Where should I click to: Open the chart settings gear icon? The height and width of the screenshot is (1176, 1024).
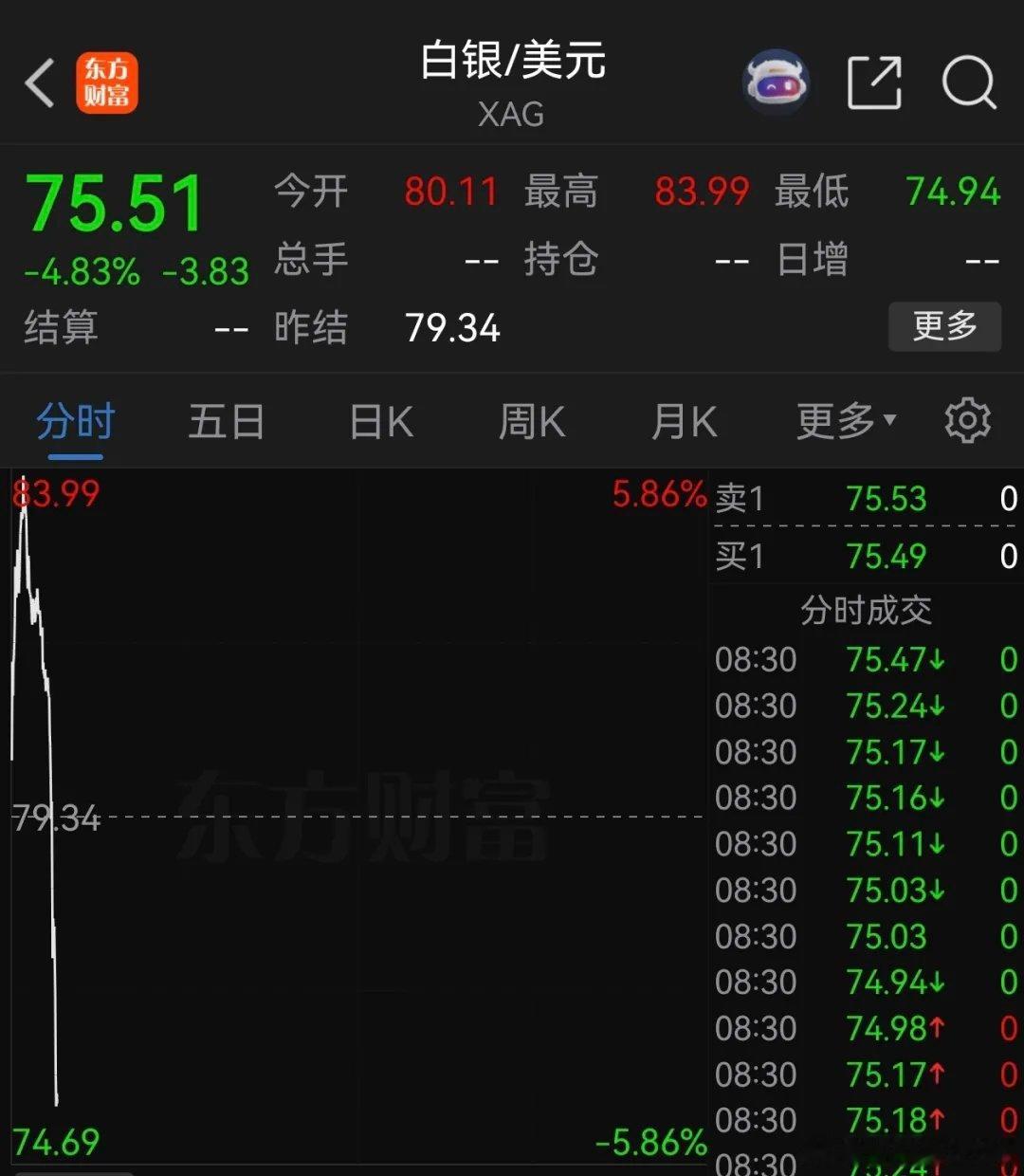click(x=966, y=420)
